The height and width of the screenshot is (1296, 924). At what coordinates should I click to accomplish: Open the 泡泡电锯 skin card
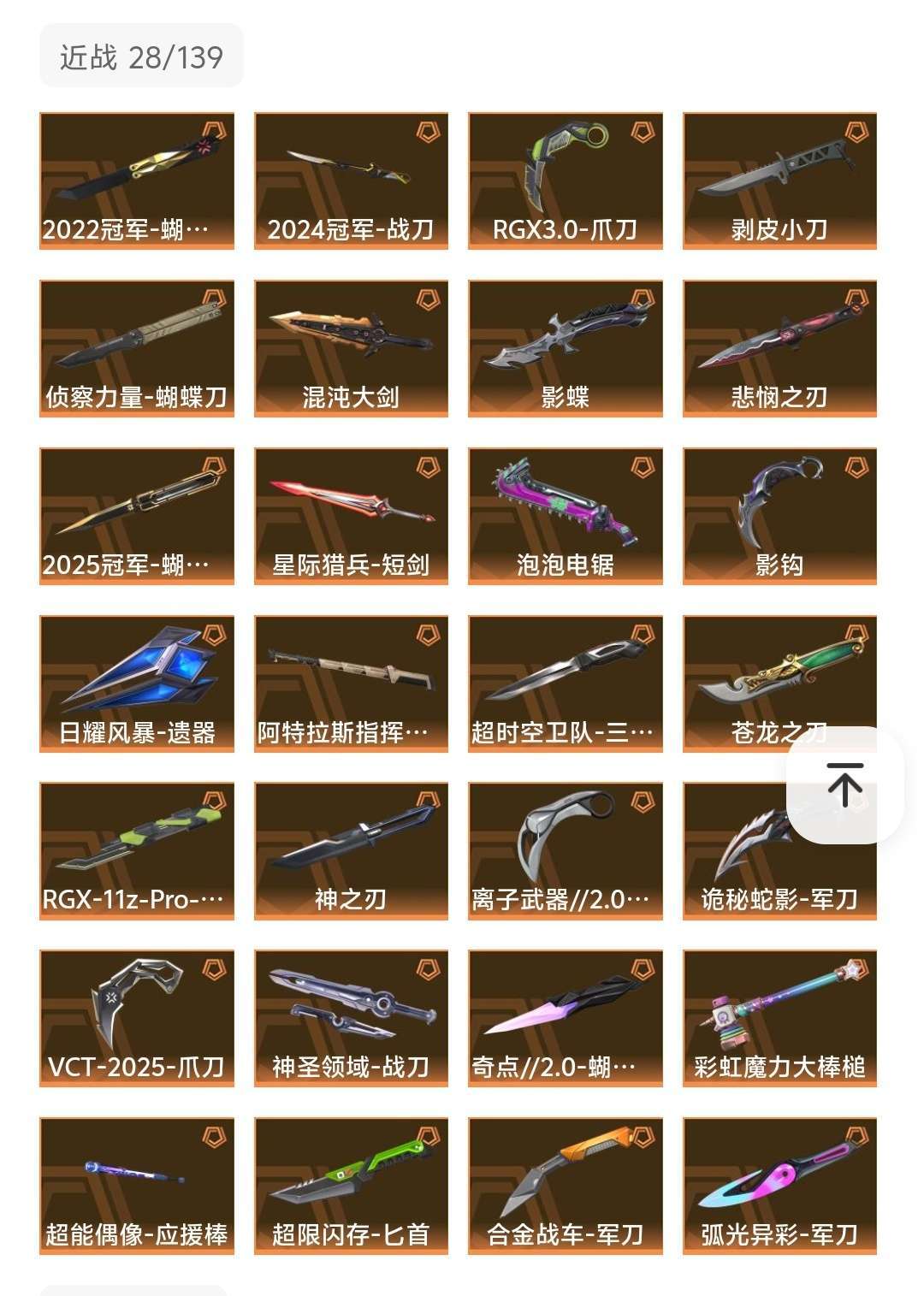pos(565,516)
